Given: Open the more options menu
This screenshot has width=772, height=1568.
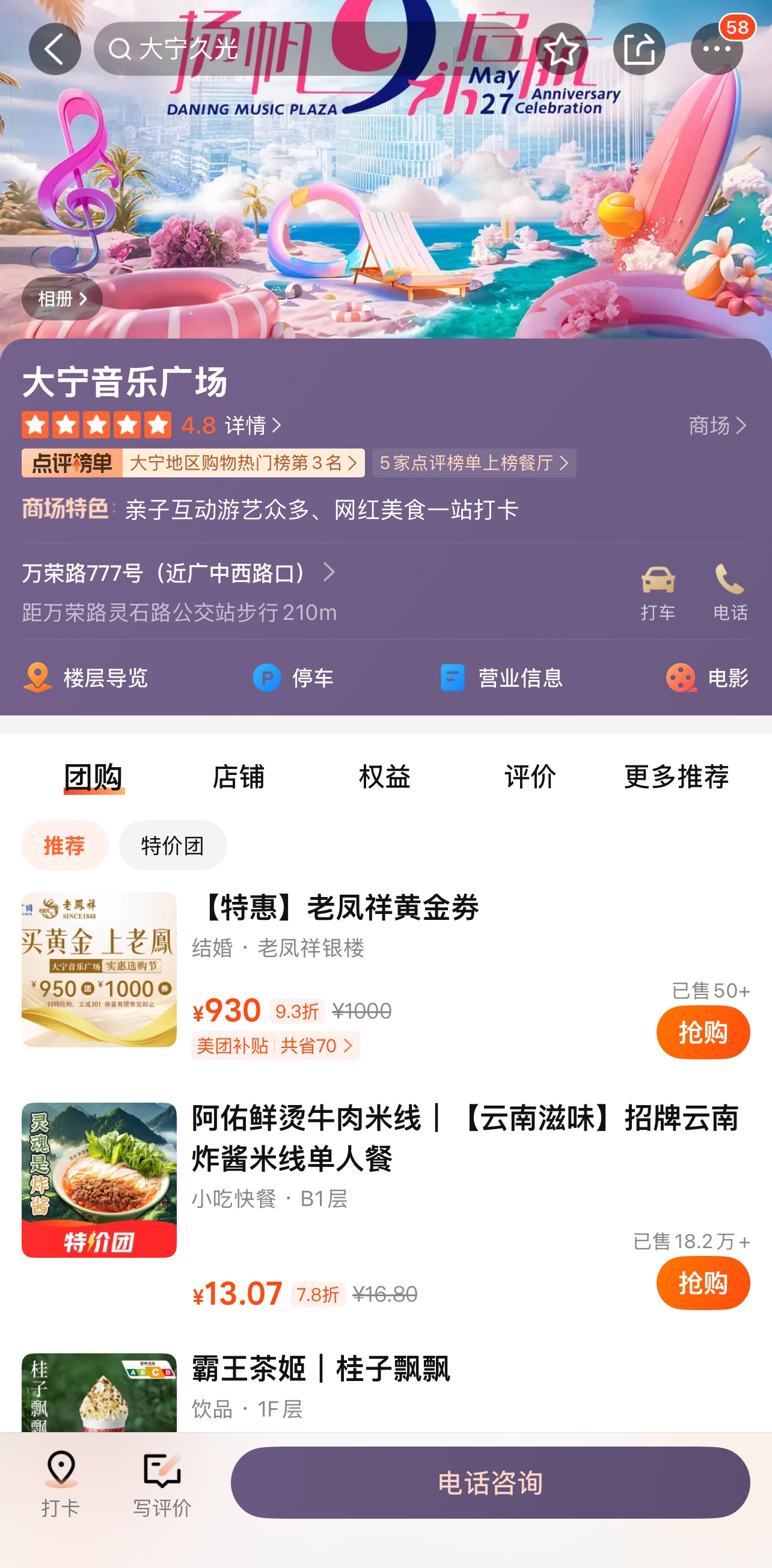Looking at the screenshot, I should pos(716,49).
